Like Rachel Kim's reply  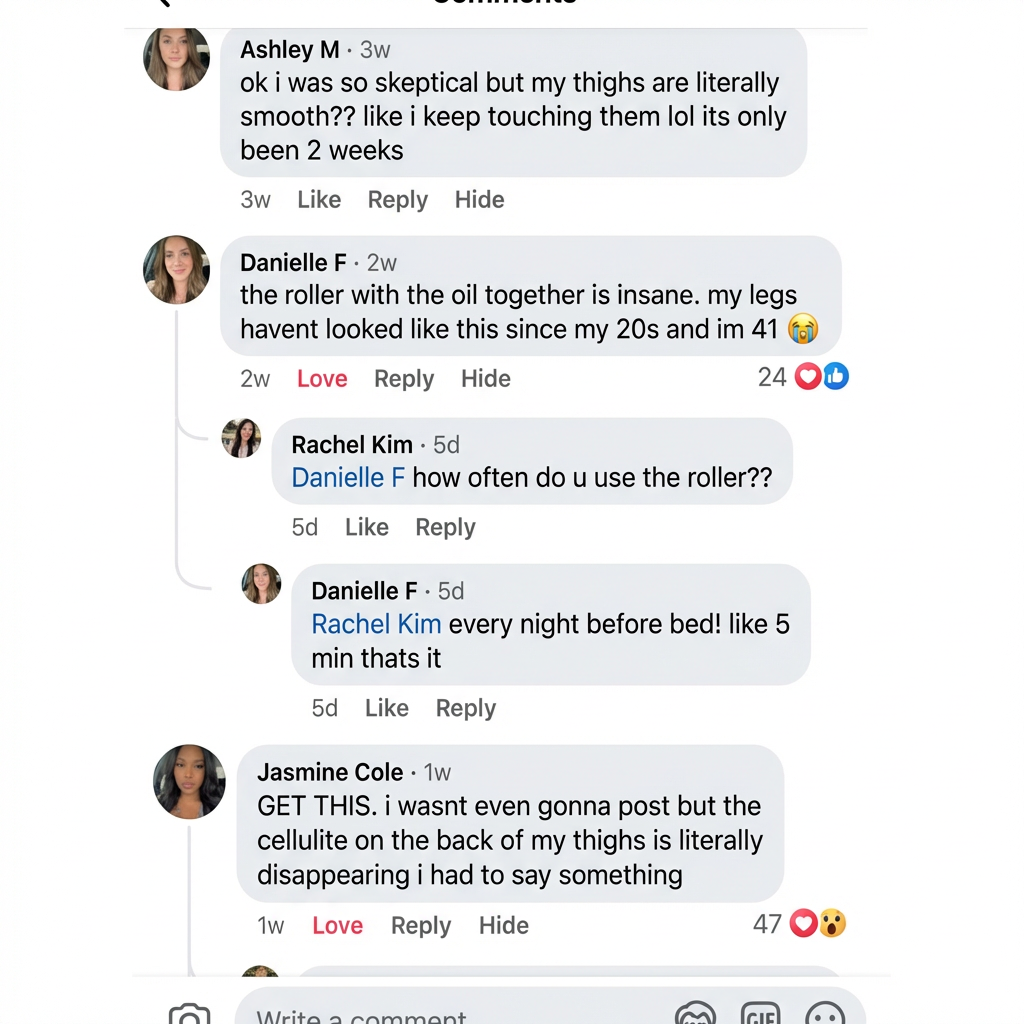pyautogui.click(x=366, y=528)
